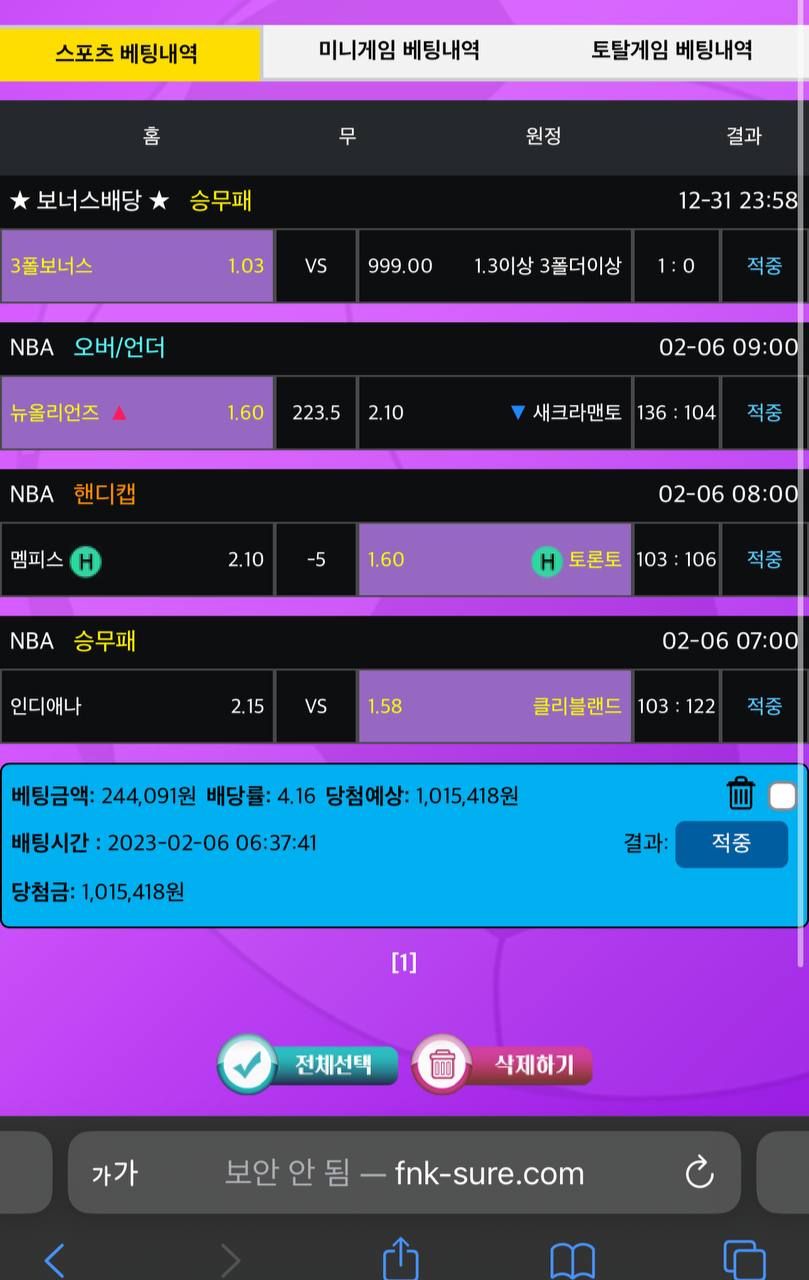Delete this bet with the trash icon
This screenshot has width=809, height=1280.
click(740, 794)
